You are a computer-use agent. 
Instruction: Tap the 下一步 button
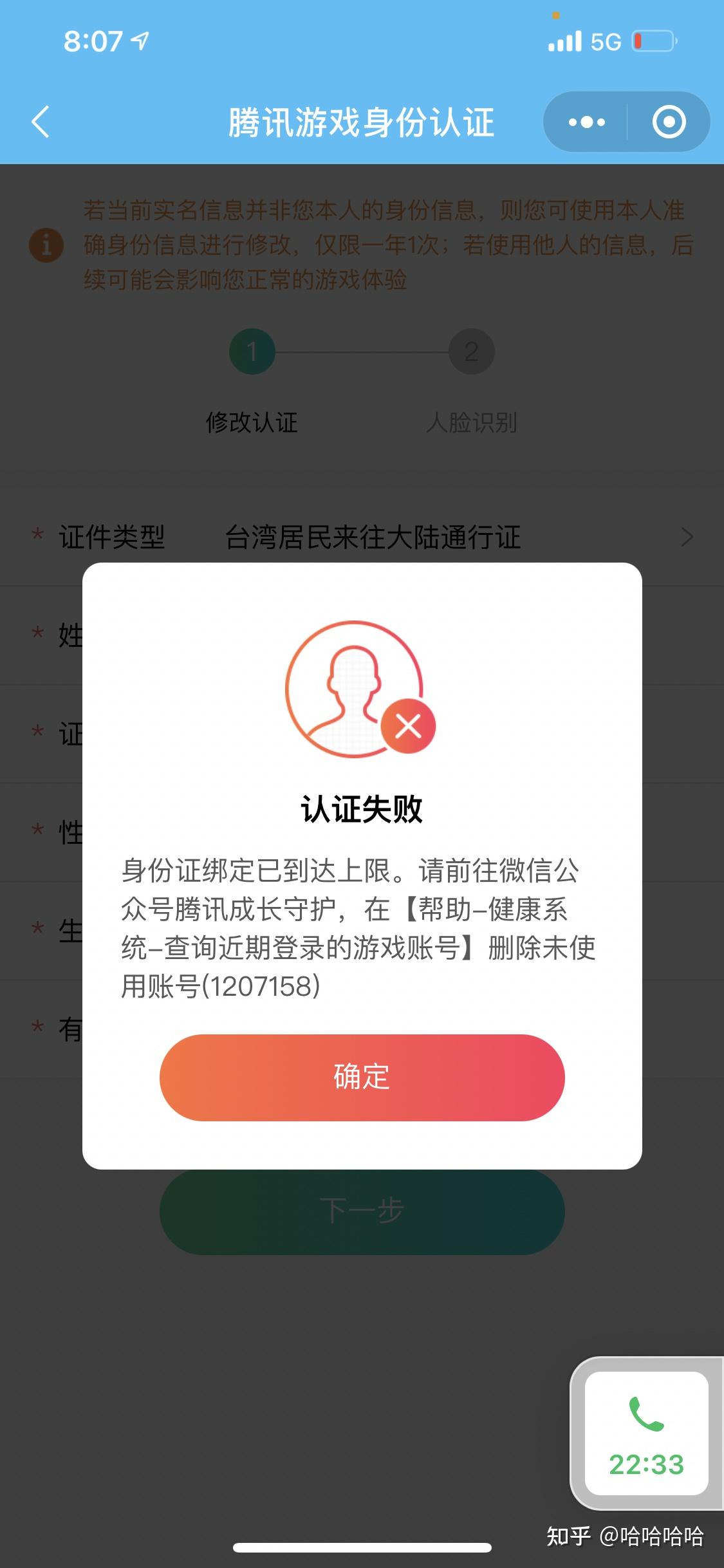click(x=362, y=1211)
